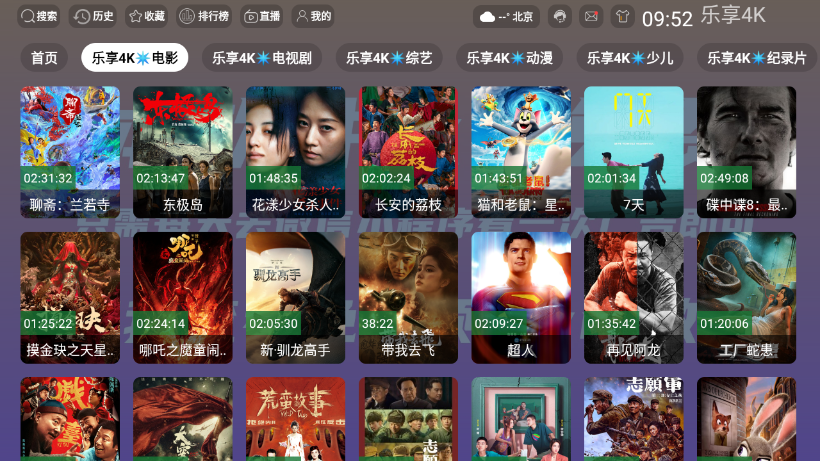Open the shirt-shaped skin icon

tap(622, 16)
